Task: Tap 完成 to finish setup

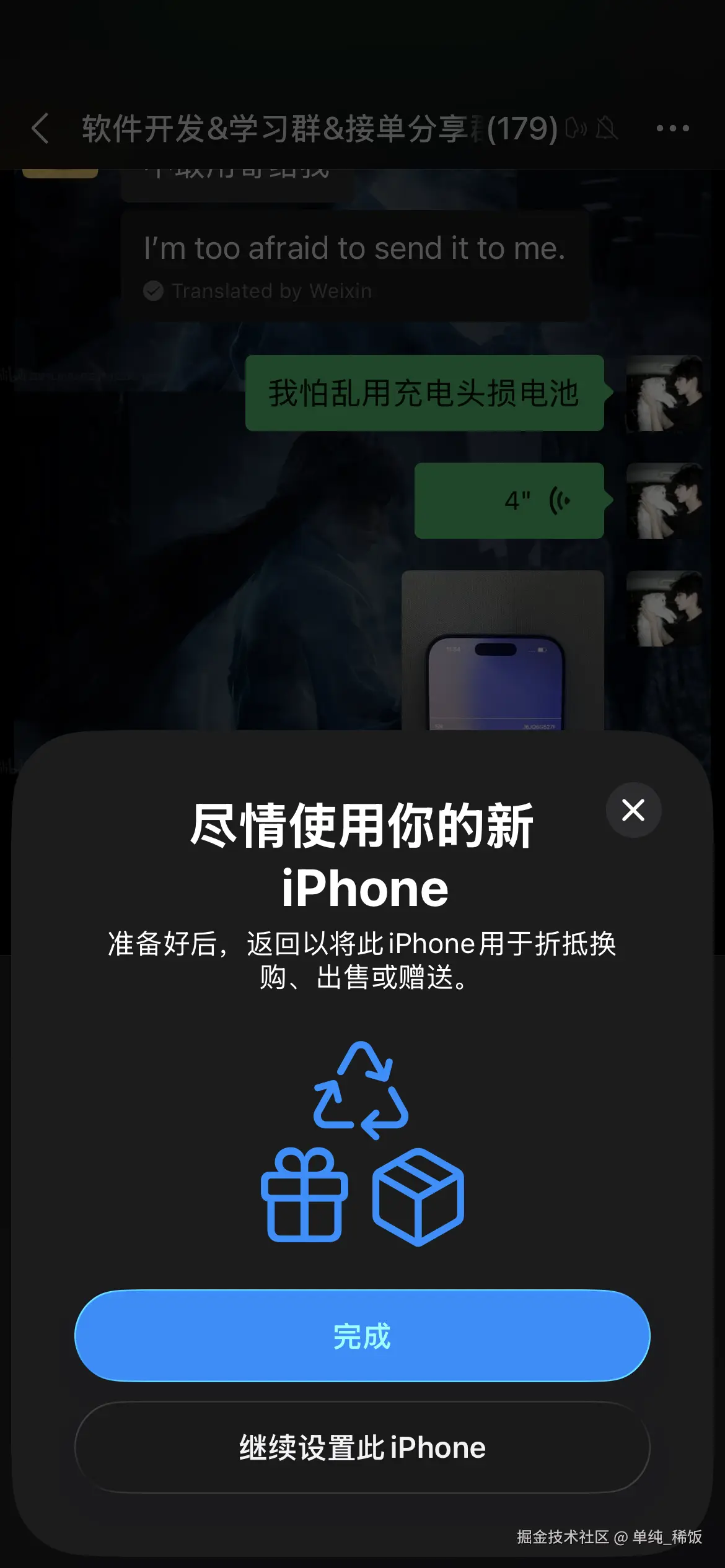Action: (x=362, y=1337)
